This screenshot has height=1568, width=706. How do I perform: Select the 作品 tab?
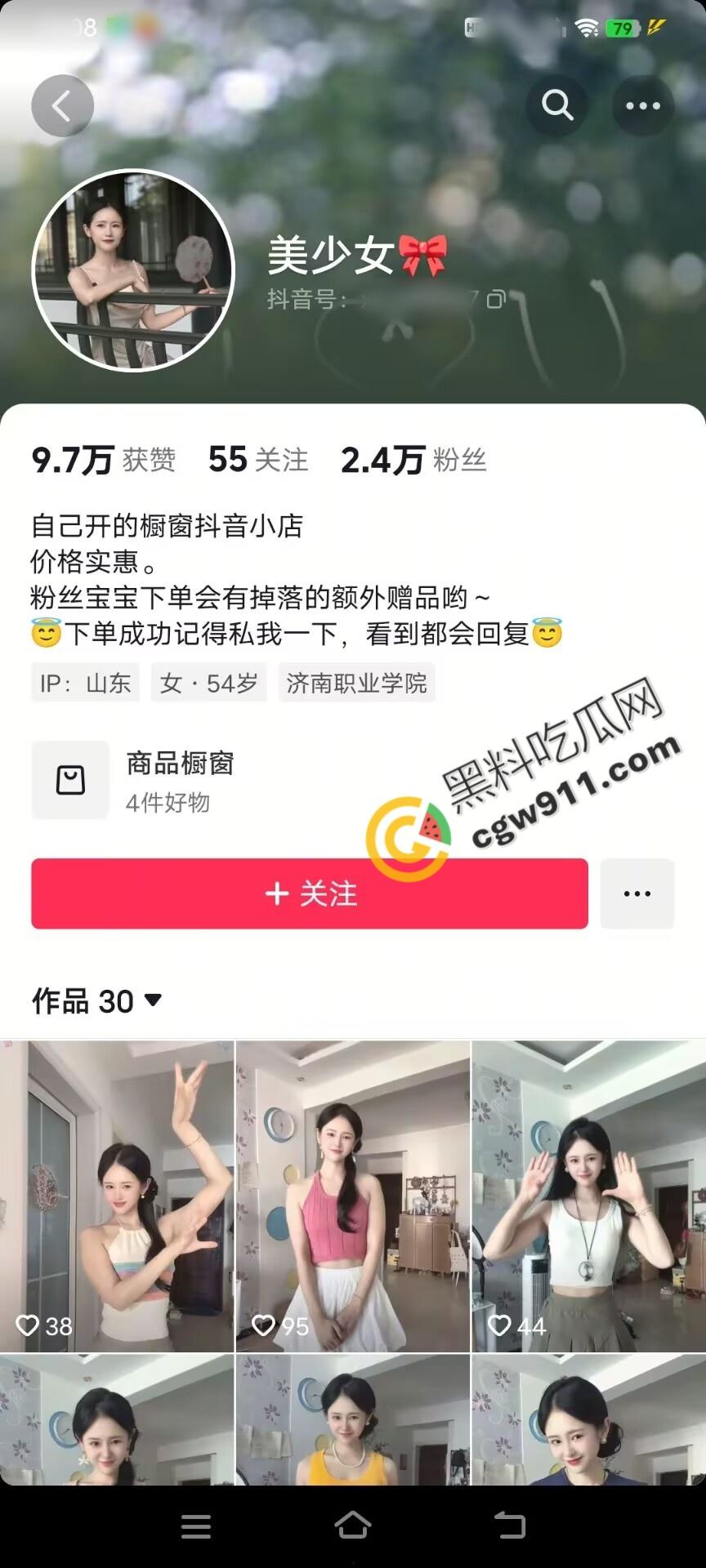[59, 1000]
